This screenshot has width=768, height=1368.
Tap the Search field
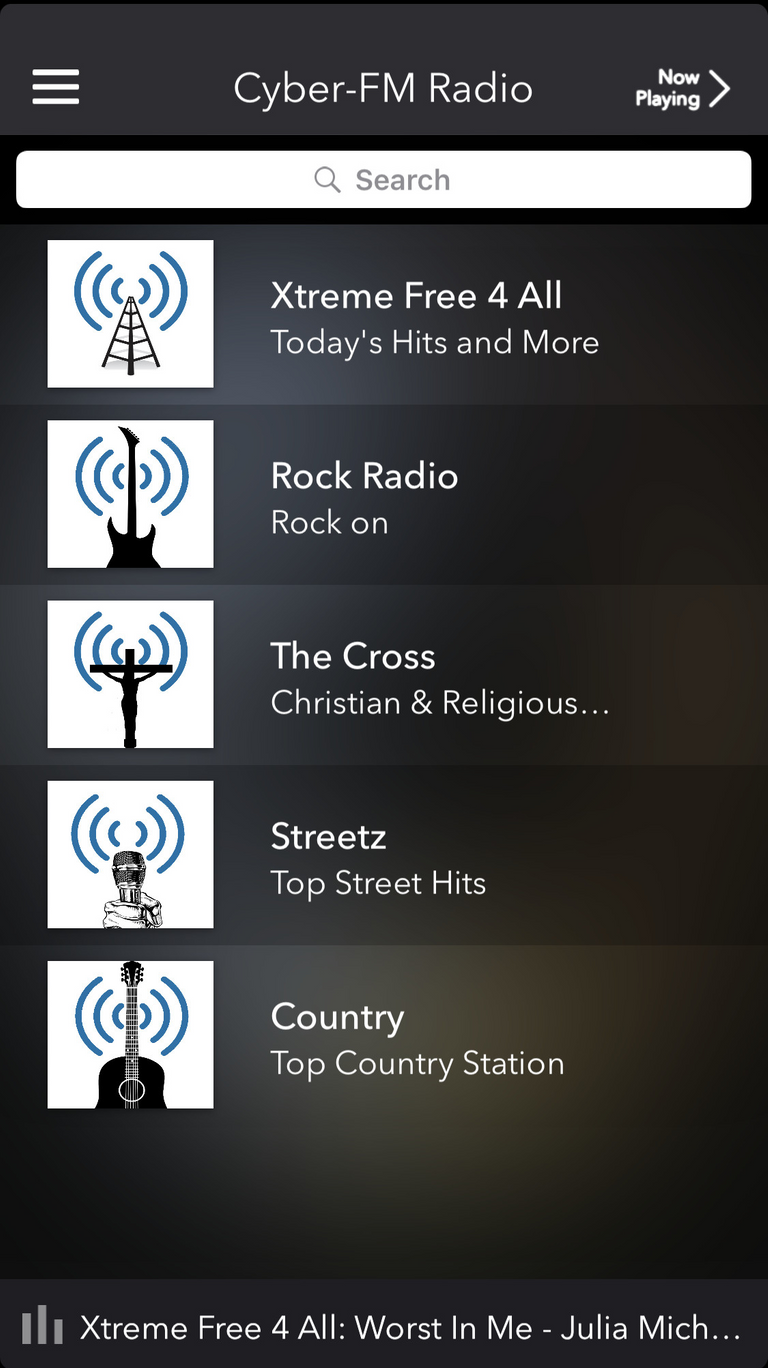click(384, 180)
